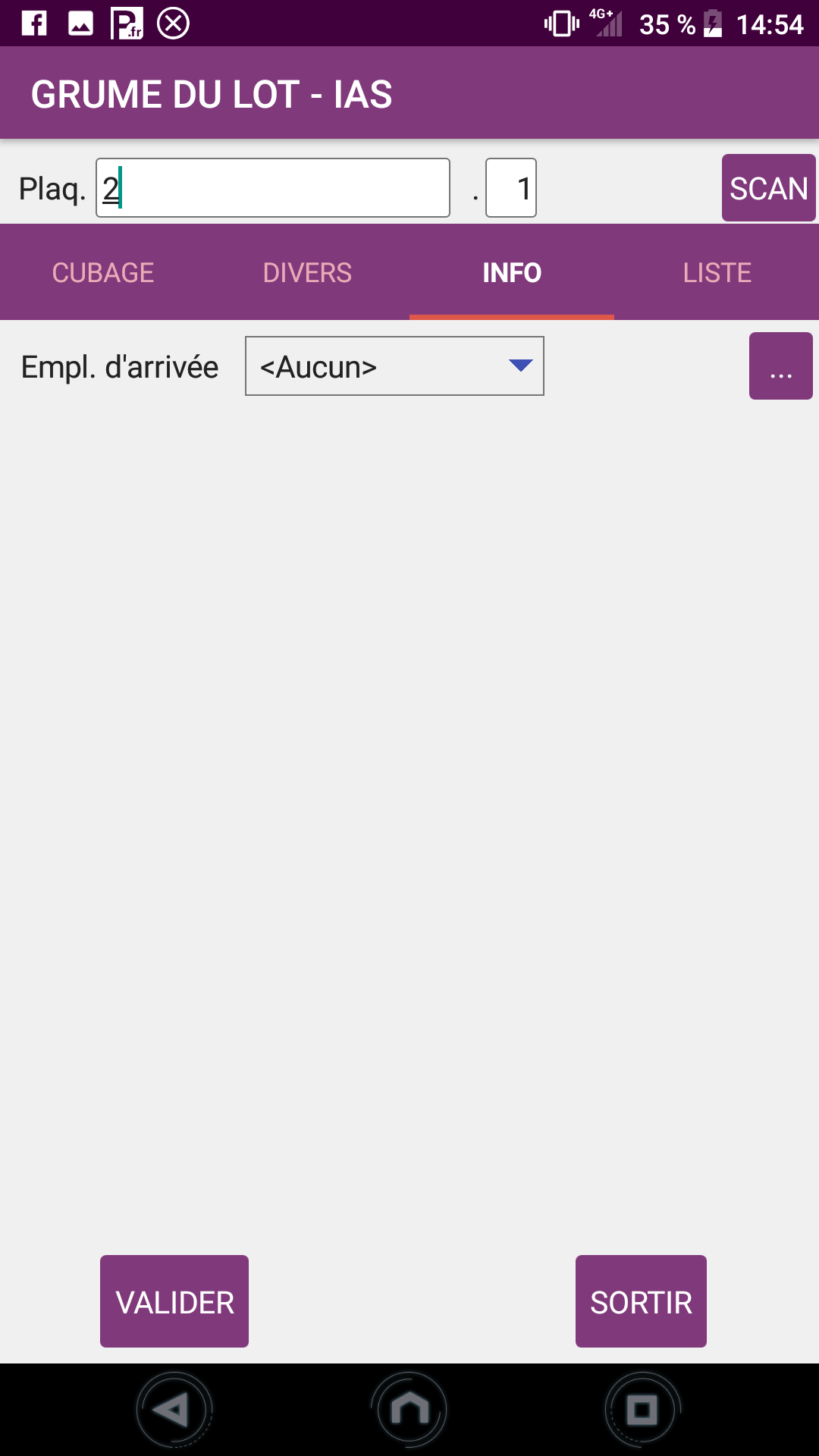This screenshot has height=1456, width=819.
Task: Edit the suffix field showing 1
Action: tap(511, 188)
